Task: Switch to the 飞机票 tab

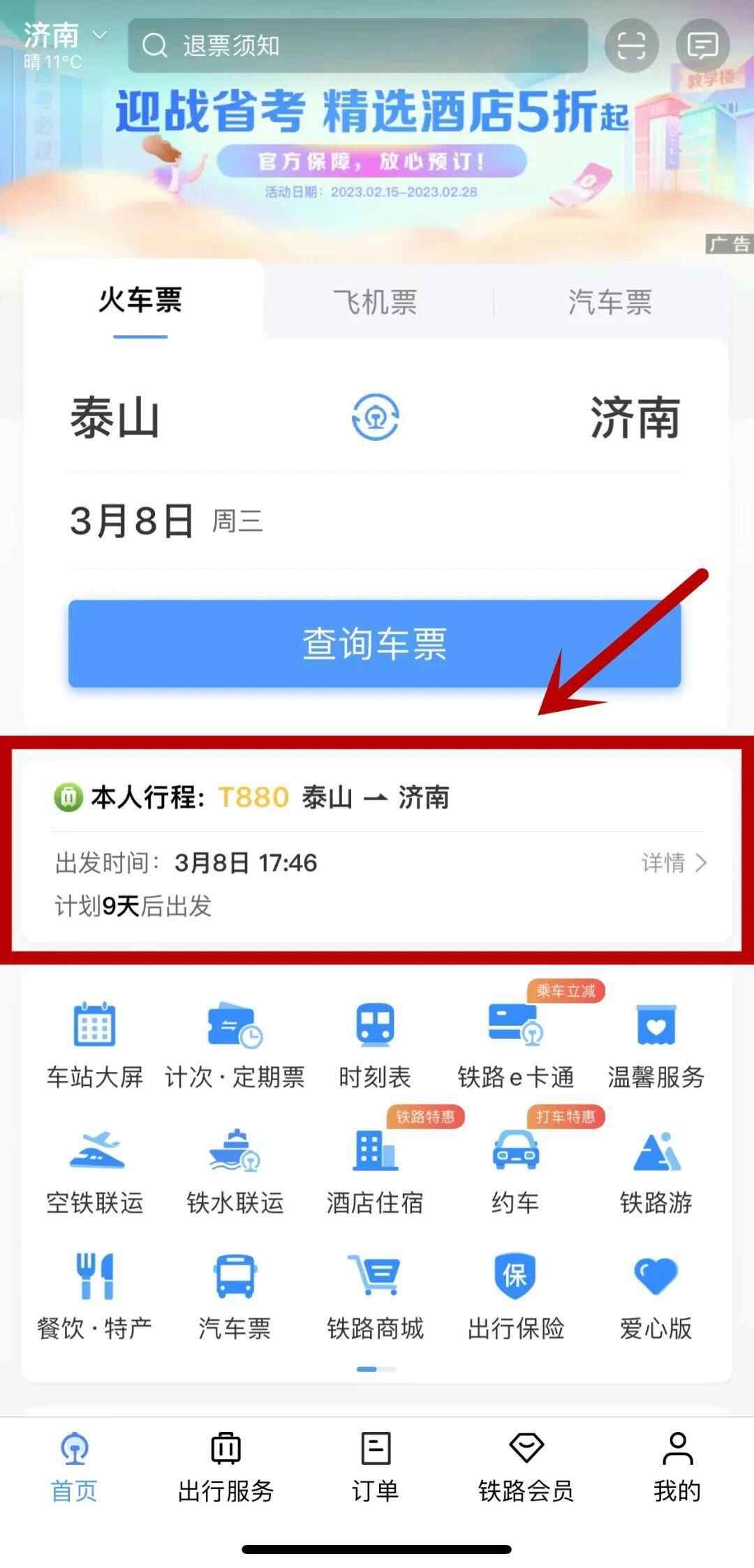Action: click(x=375, y=302)
